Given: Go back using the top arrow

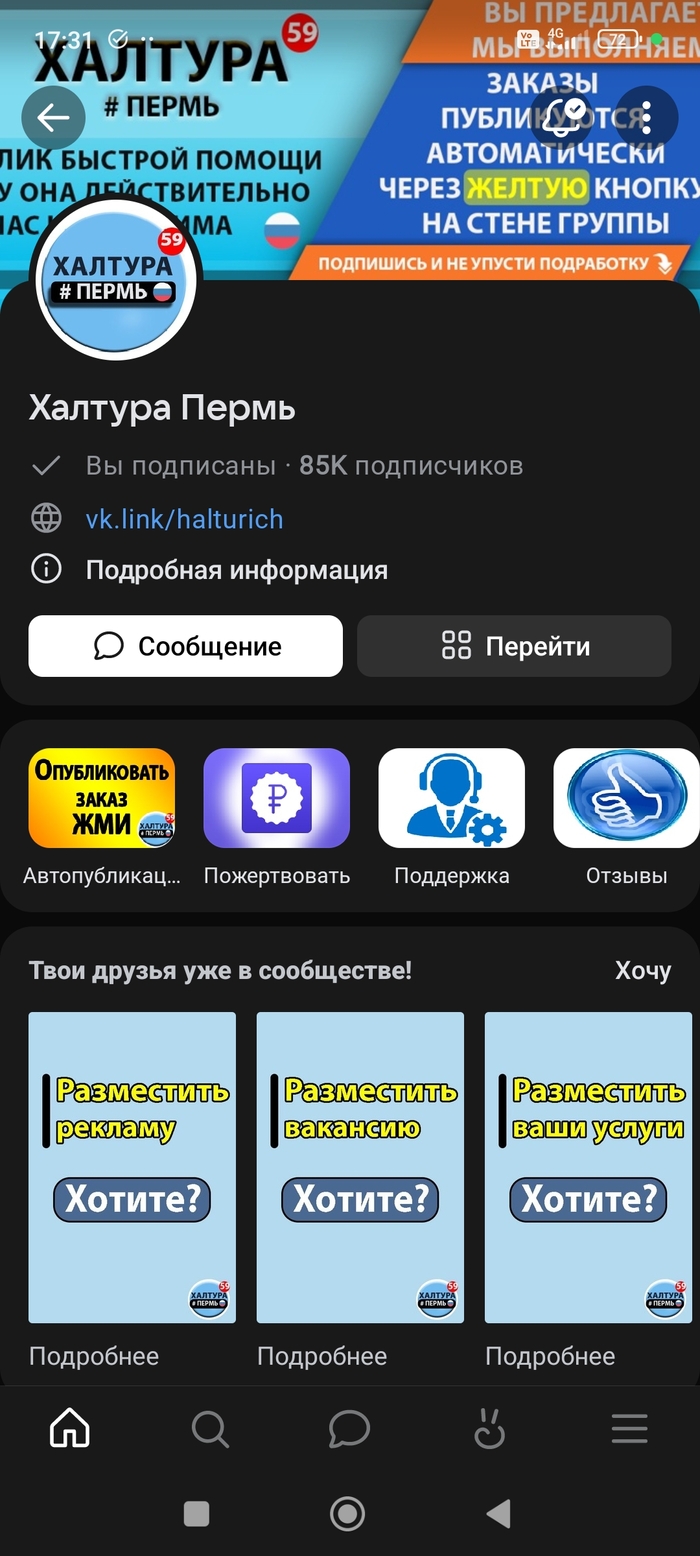Looking at the screenshot, I should point(52,118).
